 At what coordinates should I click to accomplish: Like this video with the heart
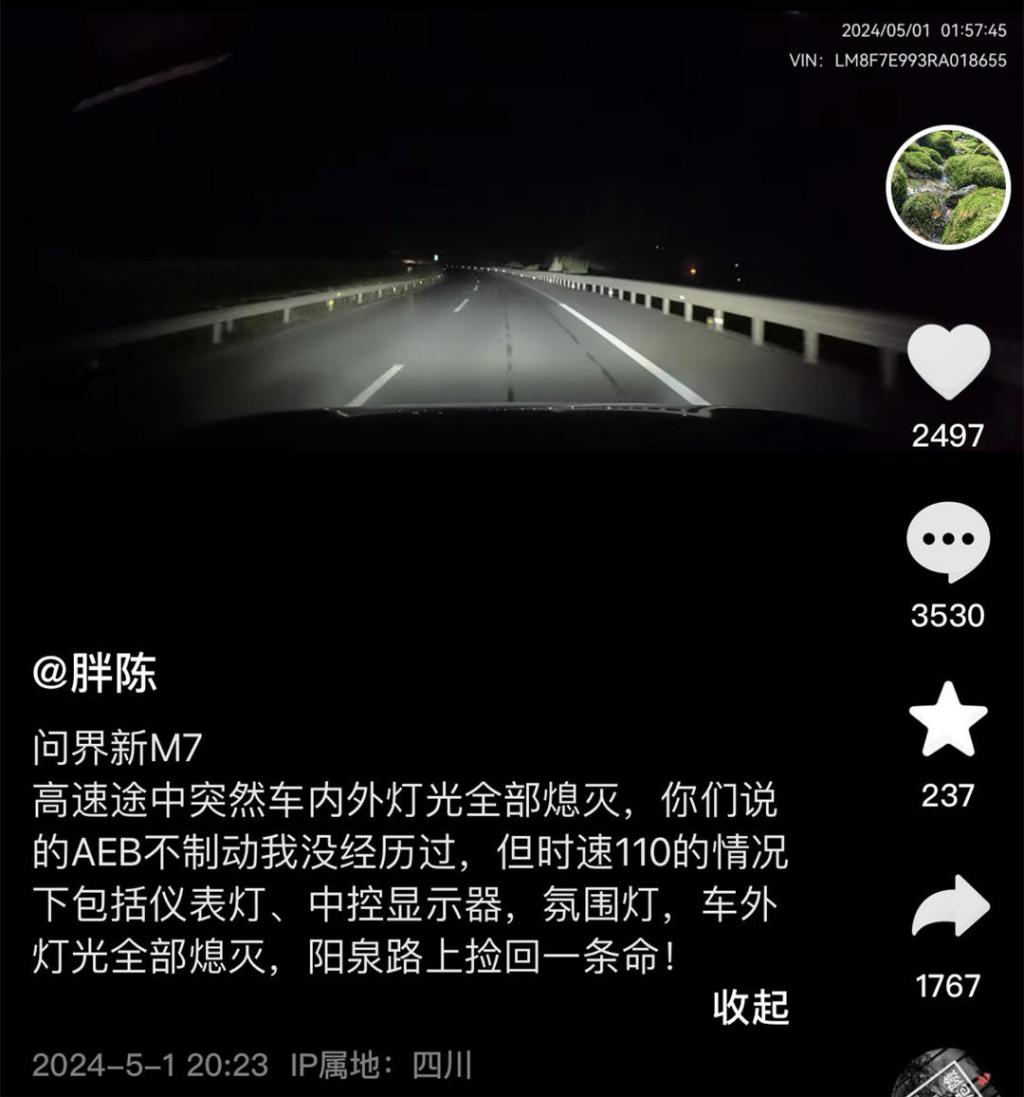click(x=948, y=362)
